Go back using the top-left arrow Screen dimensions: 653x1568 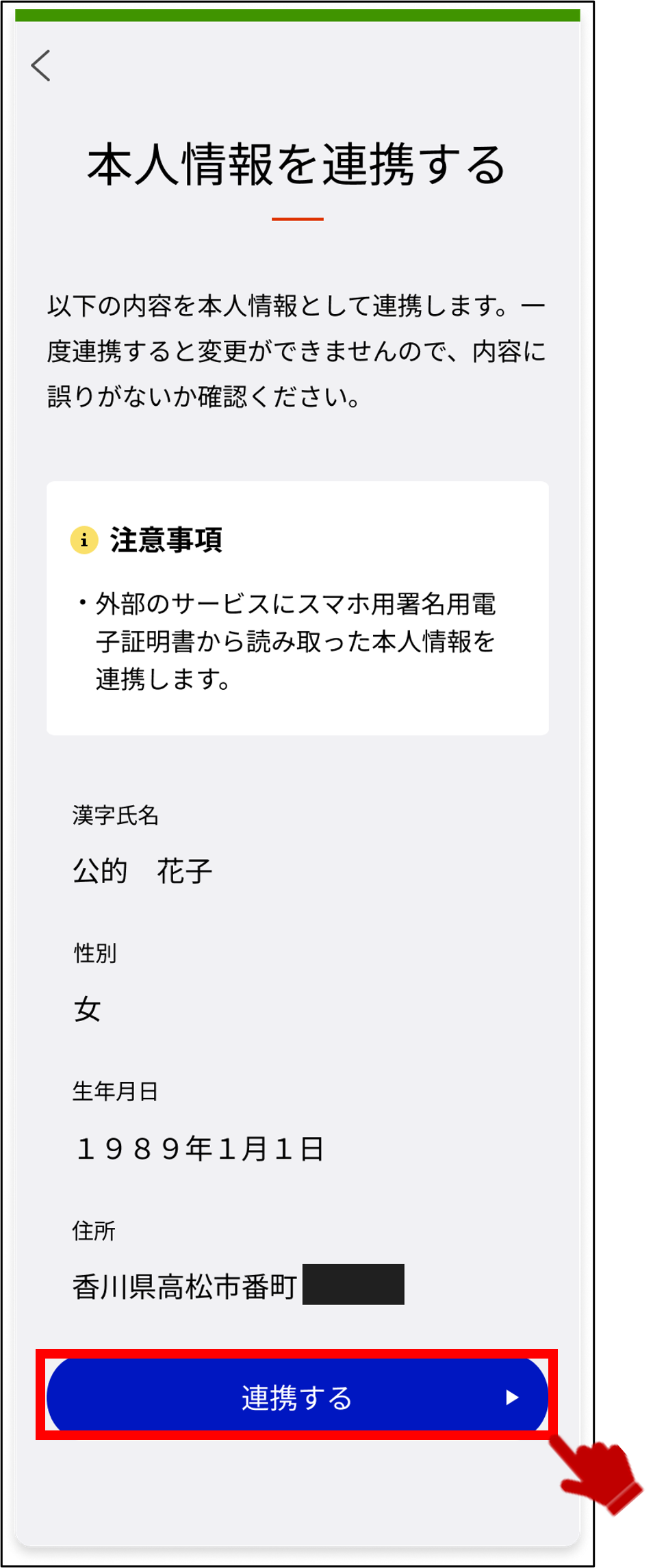tap(41, 66)
